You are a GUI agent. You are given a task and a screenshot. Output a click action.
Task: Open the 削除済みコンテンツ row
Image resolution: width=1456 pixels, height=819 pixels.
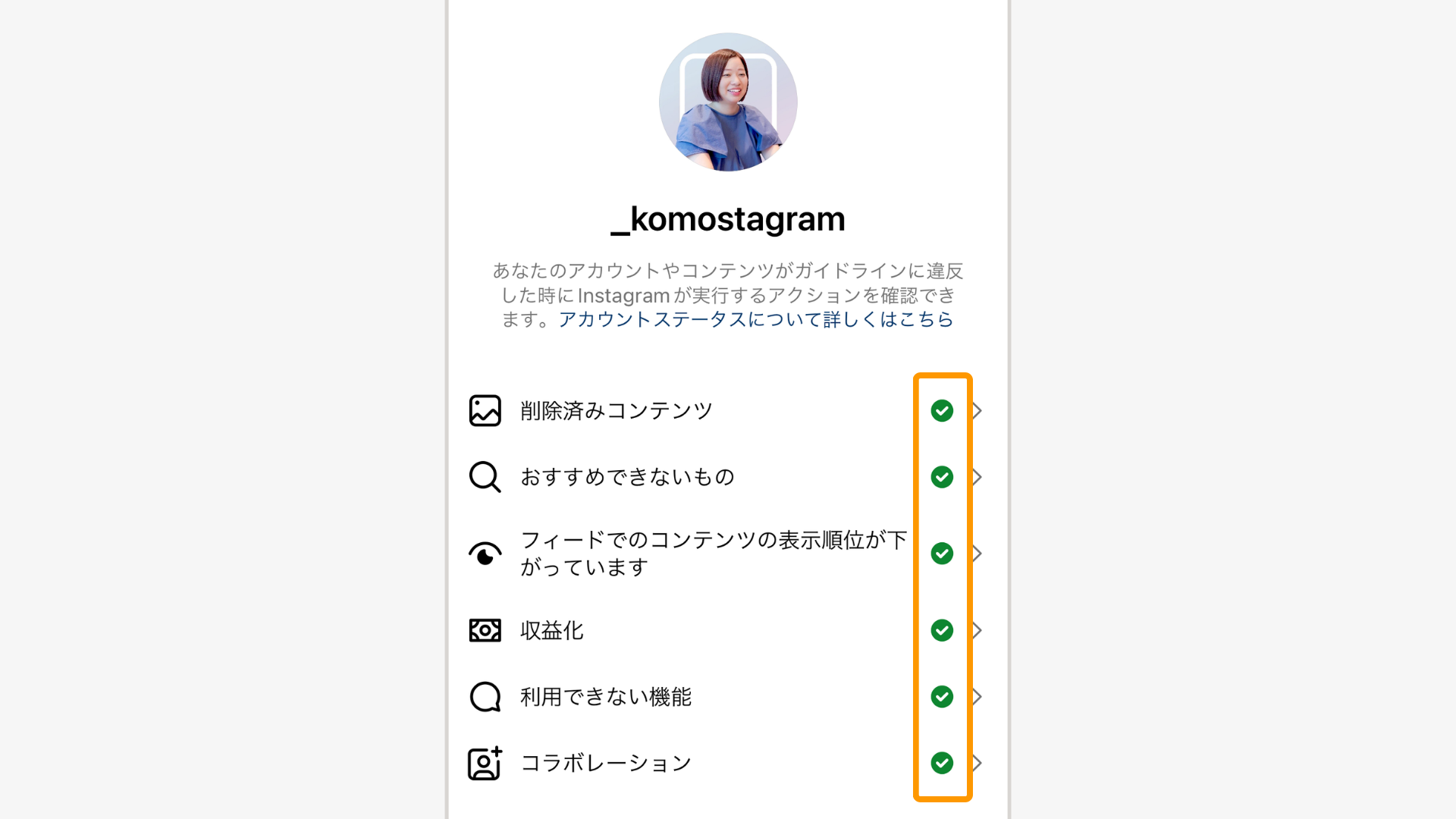coord(616,411)
